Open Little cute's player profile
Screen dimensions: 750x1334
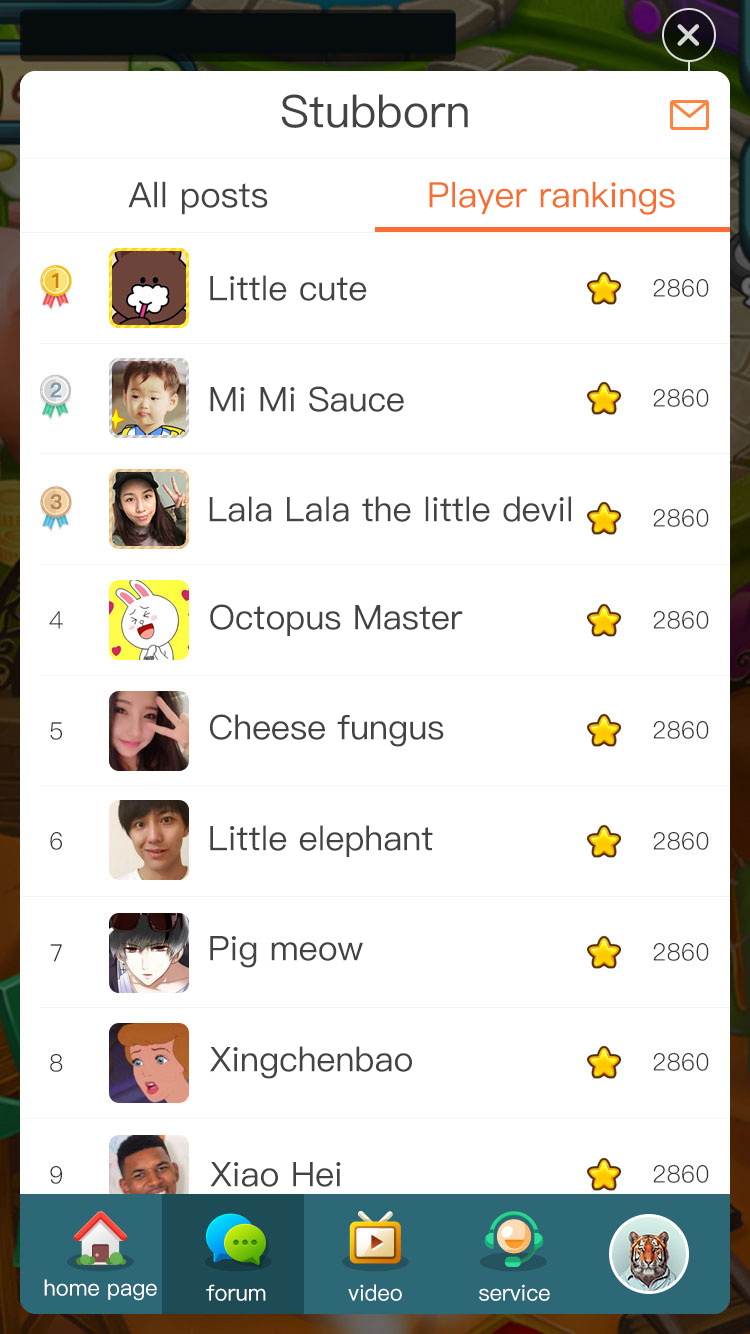(x=287, y=289)
